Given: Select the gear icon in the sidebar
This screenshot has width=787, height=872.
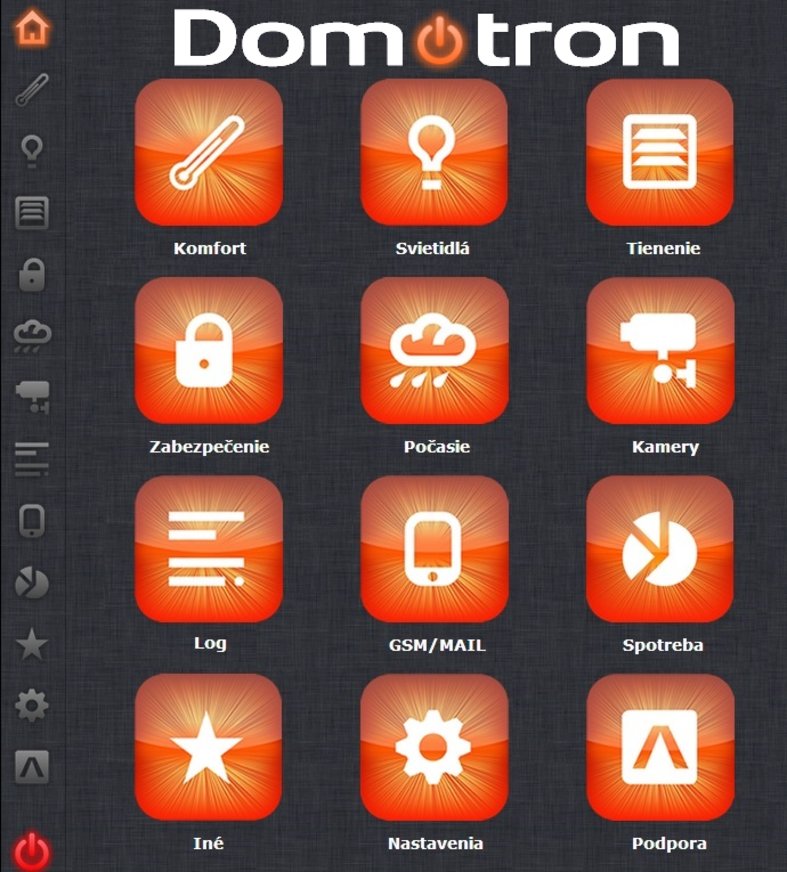Looking at the screenshot, I should tap(32, 706).
